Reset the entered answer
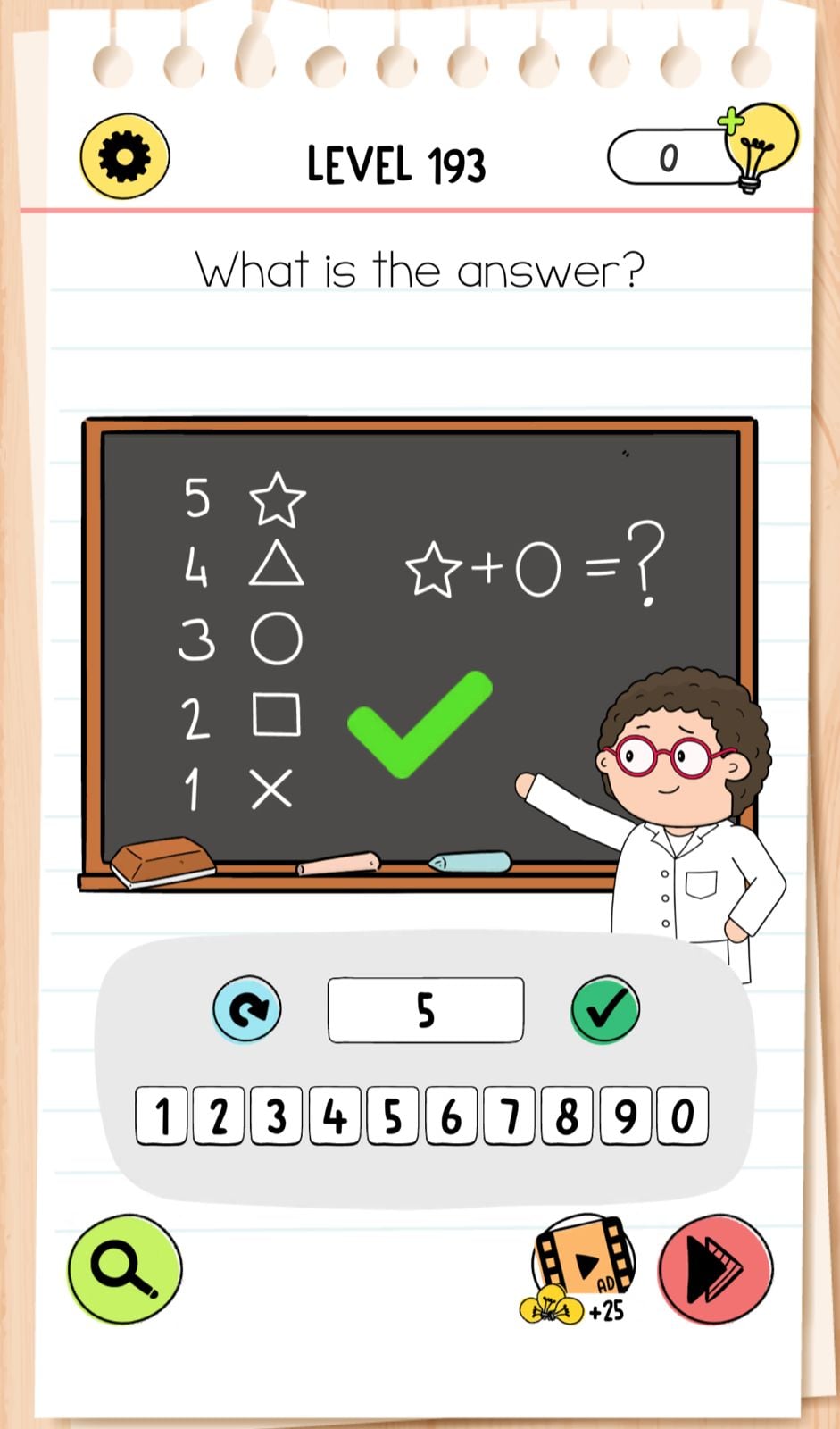Viewport: 840px width, 1429px height. pyautogui.click(x=247, y=1009)
